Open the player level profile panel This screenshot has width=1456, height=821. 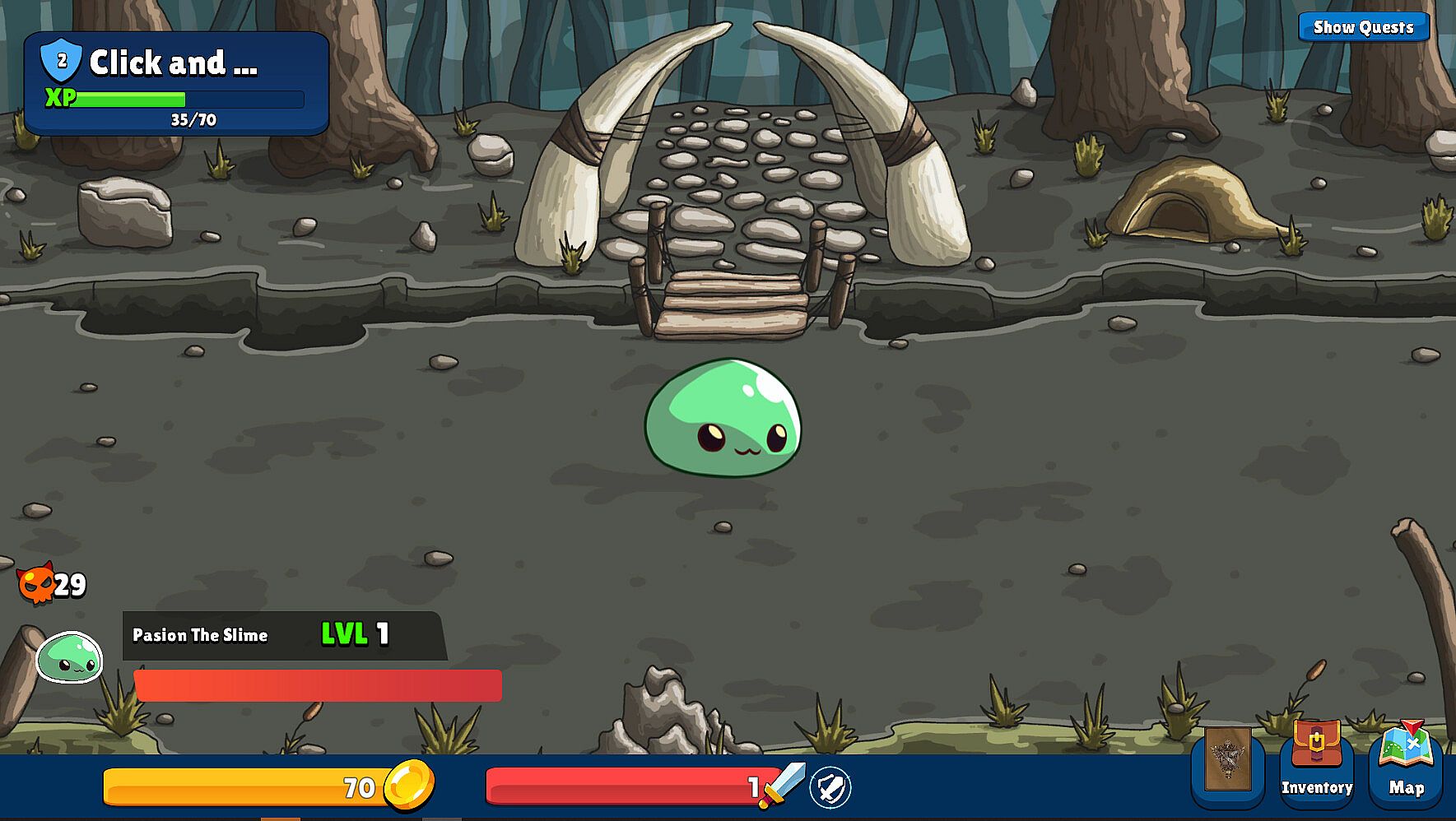pos(175,82)
